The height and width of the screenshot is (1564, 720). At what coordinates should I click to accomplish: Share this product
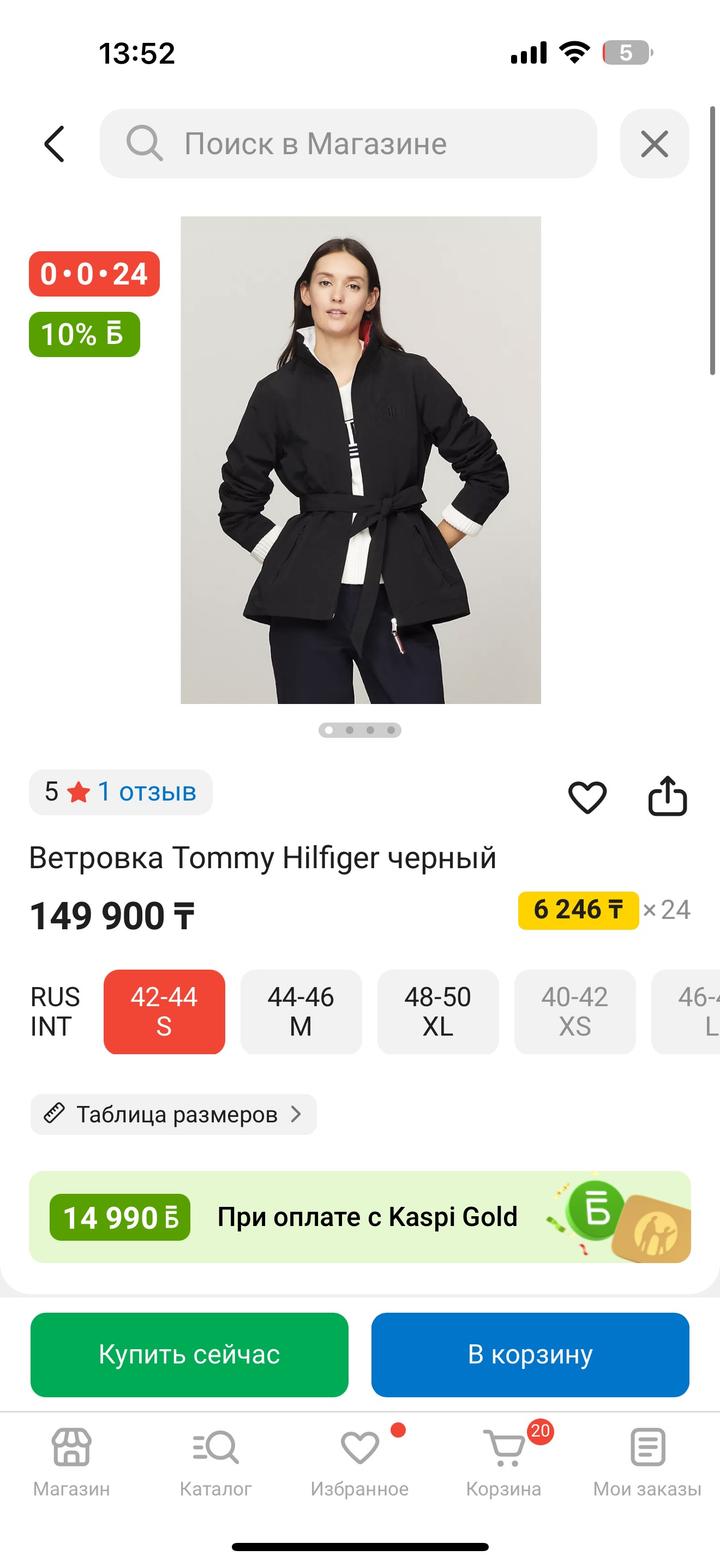(667, 797)
